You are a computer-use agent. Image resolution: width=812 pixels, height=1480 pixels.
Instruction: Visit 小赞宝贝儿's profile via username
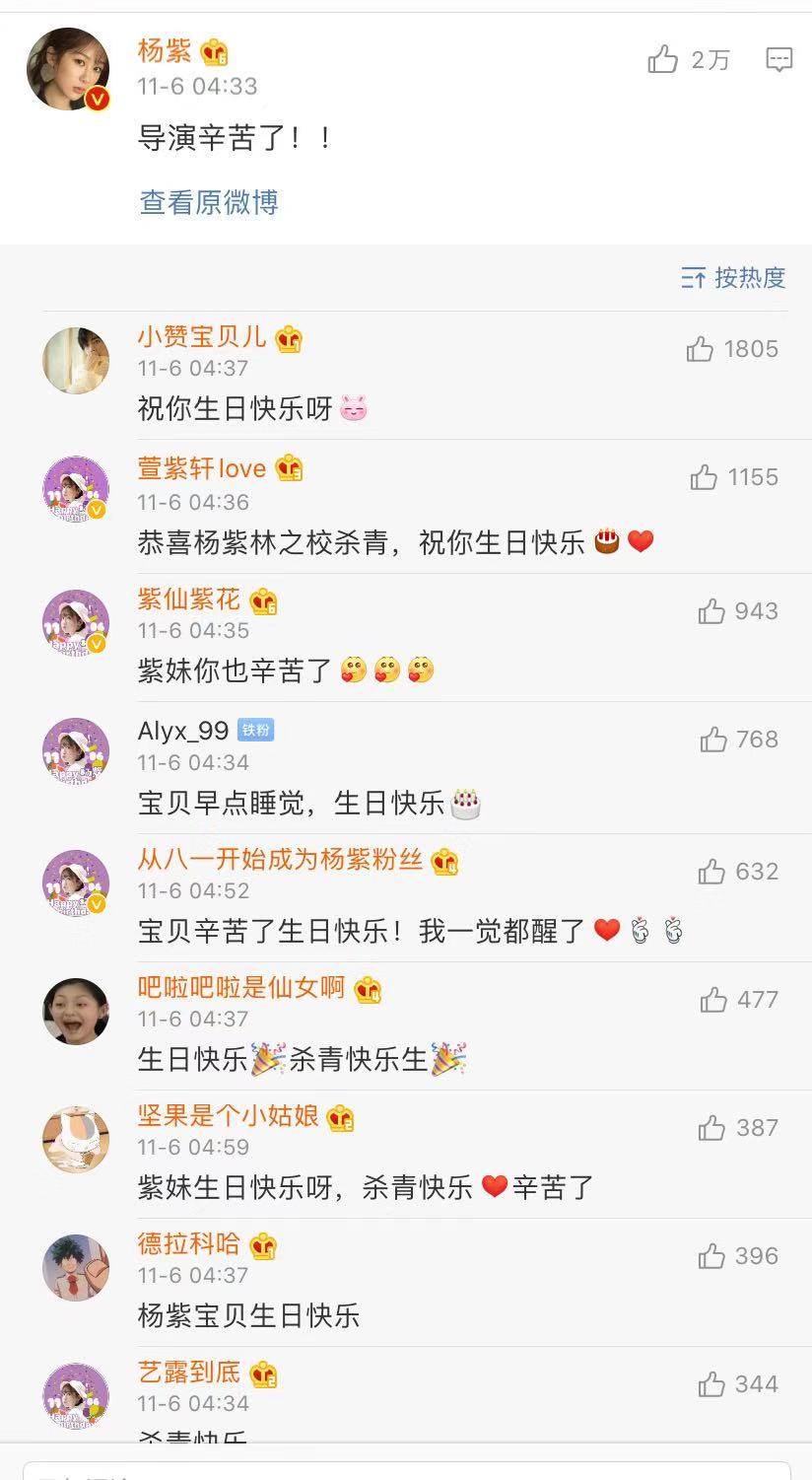click(202, 337)
